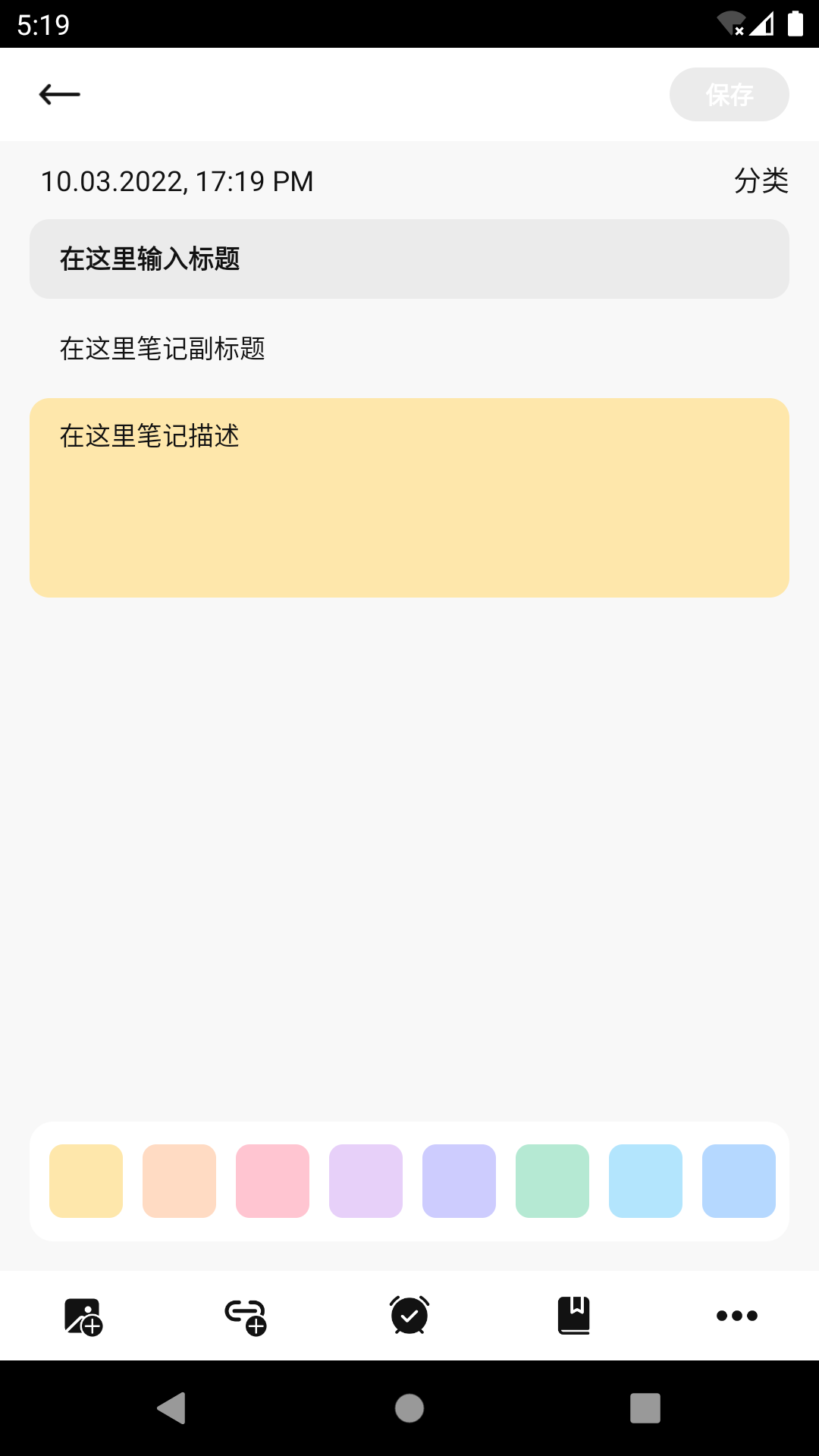Pick the pink note color

(x=272, y=1181)
